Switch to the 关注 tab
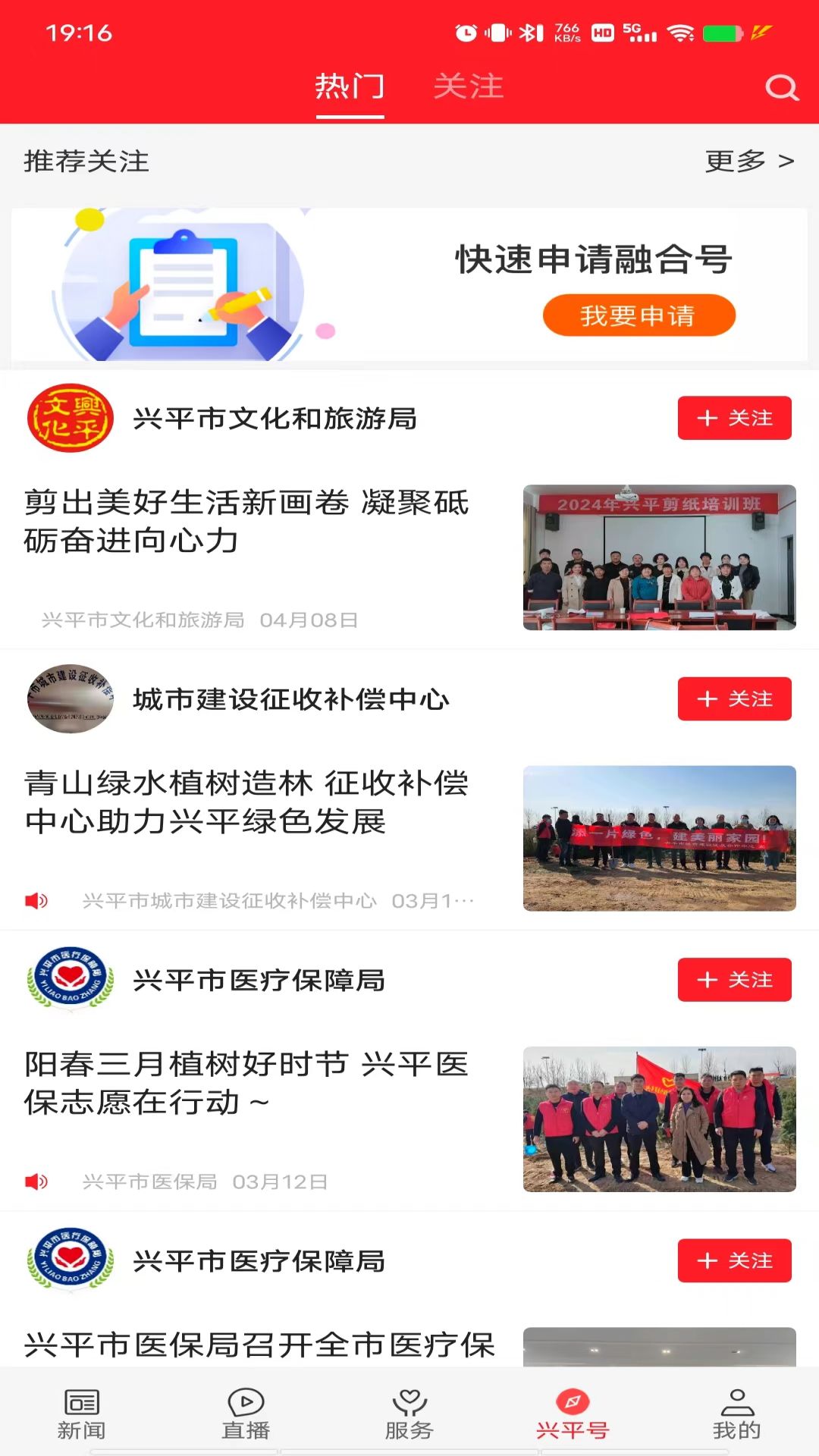 point(468,86)
